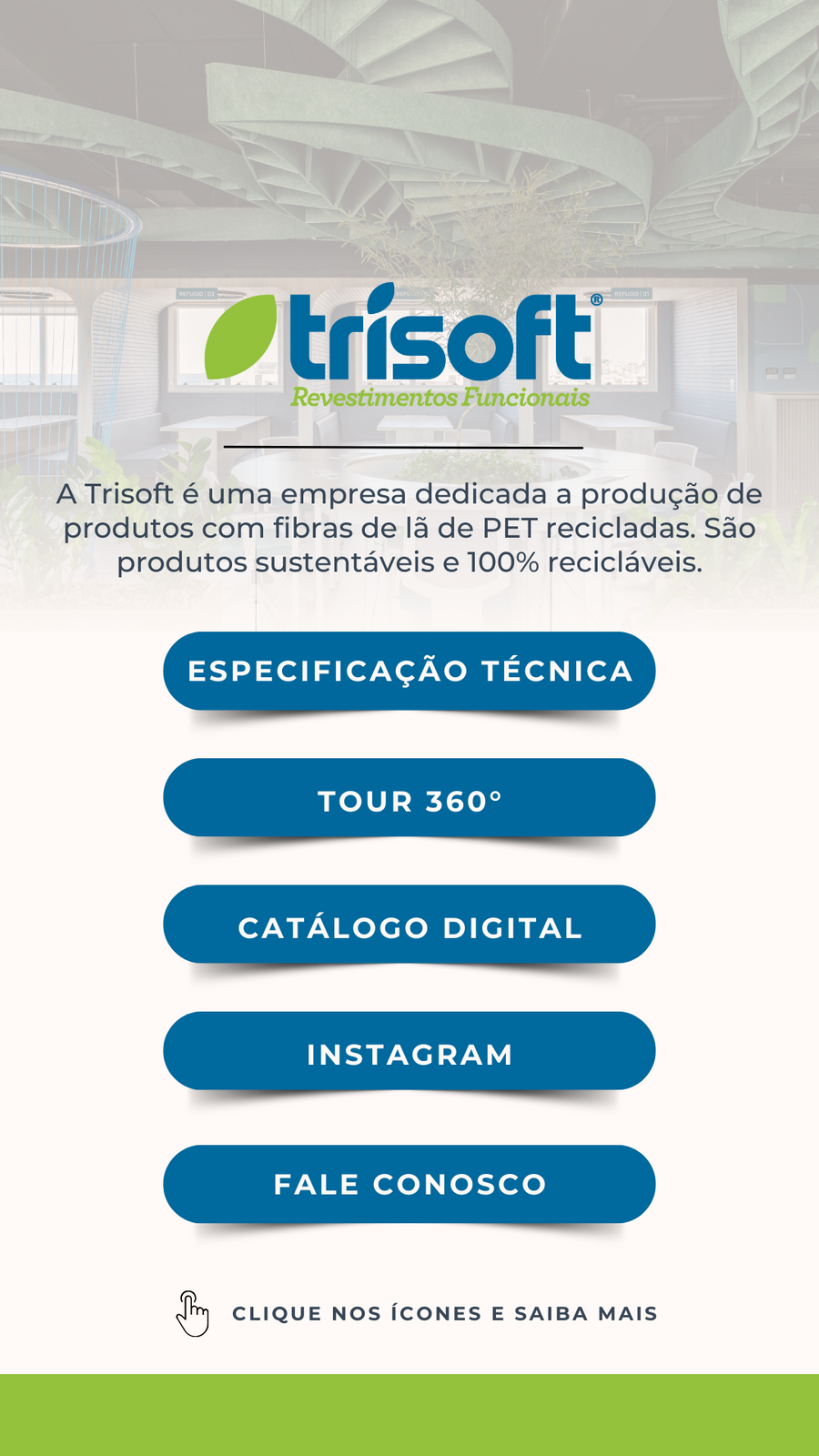
Task: Select the company description paragraph
Action: coord(409,528)
